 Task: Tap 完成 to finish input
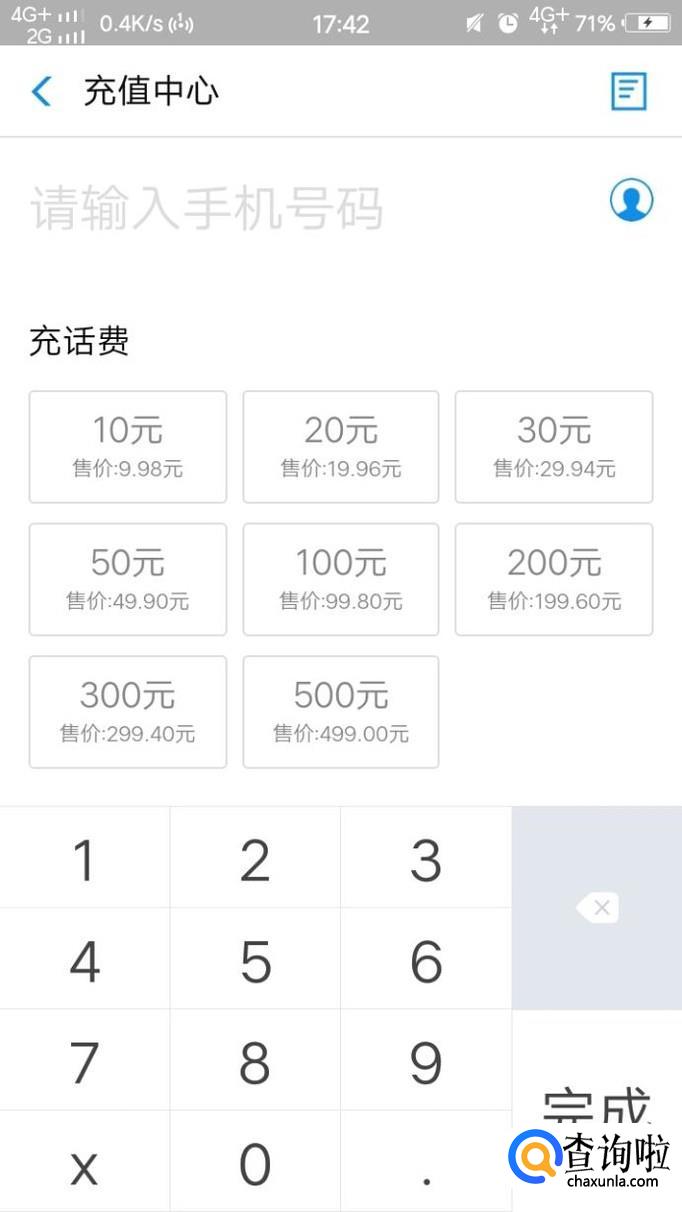[x=597, y=1110]
